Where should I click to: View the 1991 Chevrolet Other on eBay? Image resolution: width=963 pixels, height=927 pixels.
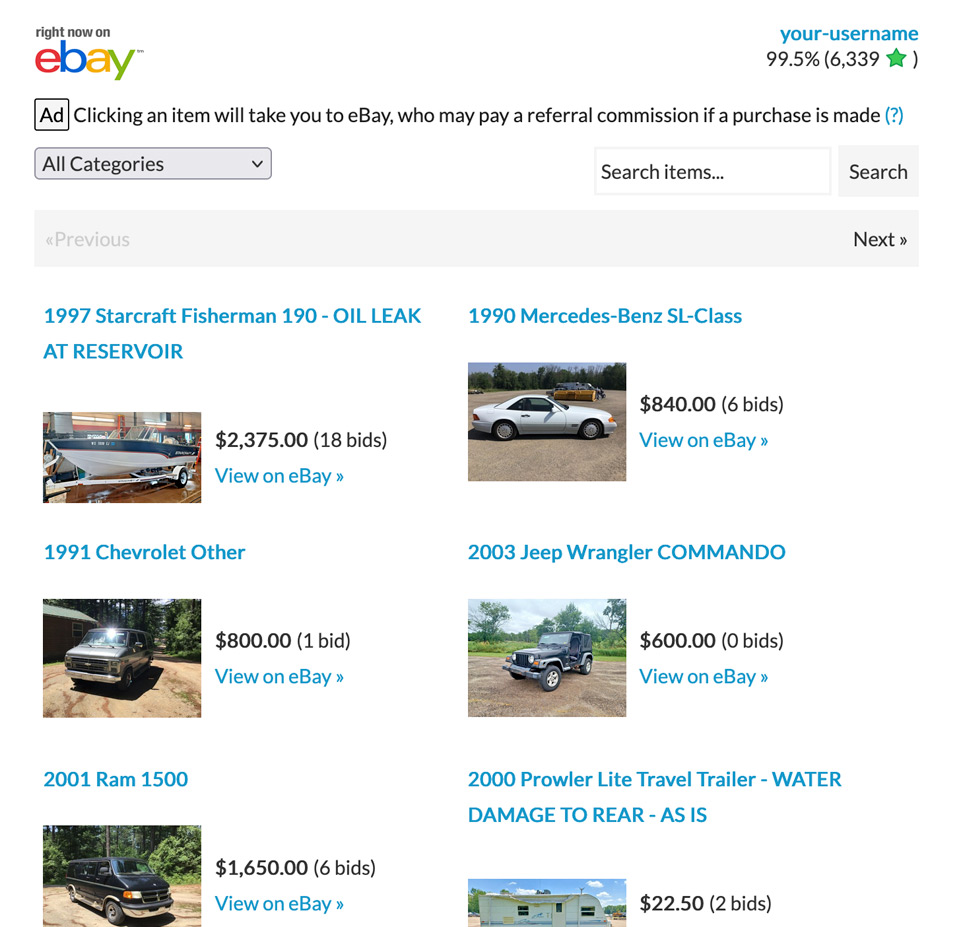click(279, 677)
